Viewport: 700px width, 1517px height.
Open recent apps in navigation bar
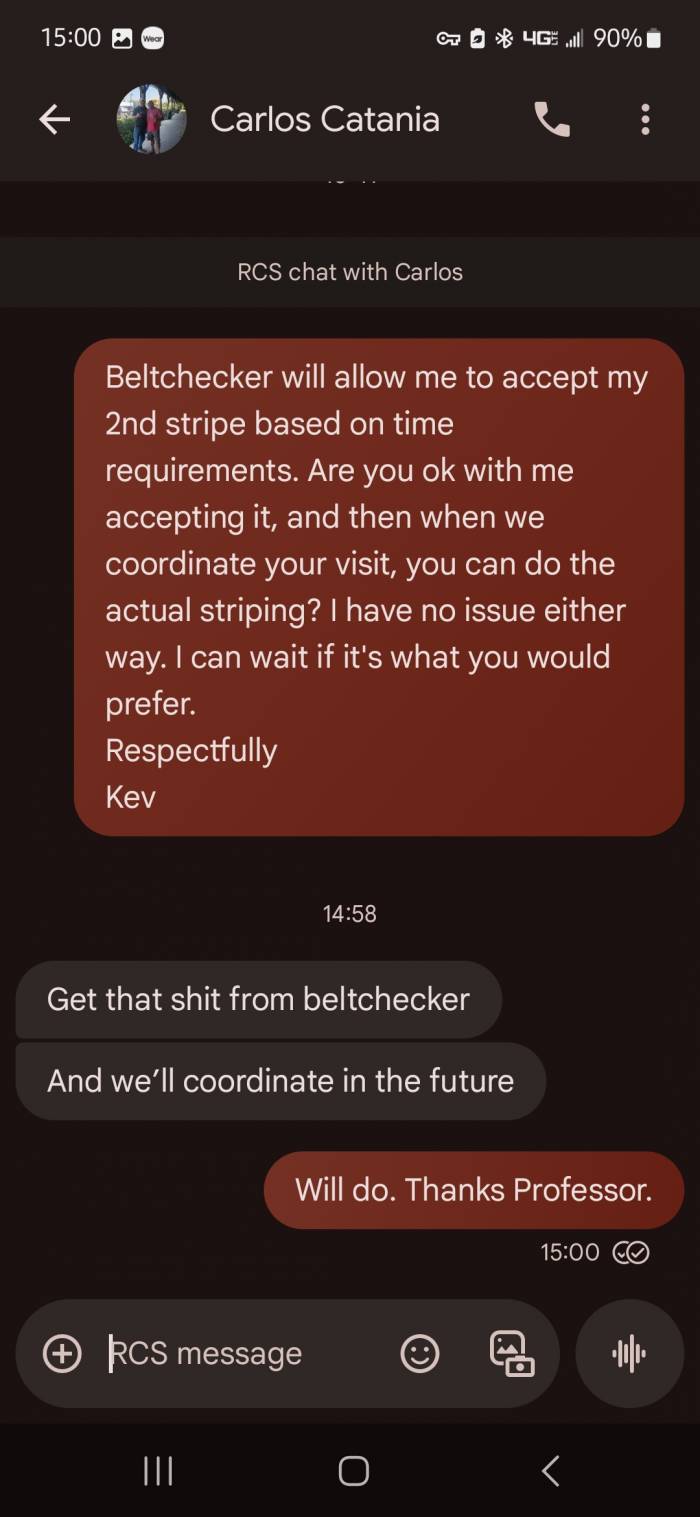coord(158,1470)
